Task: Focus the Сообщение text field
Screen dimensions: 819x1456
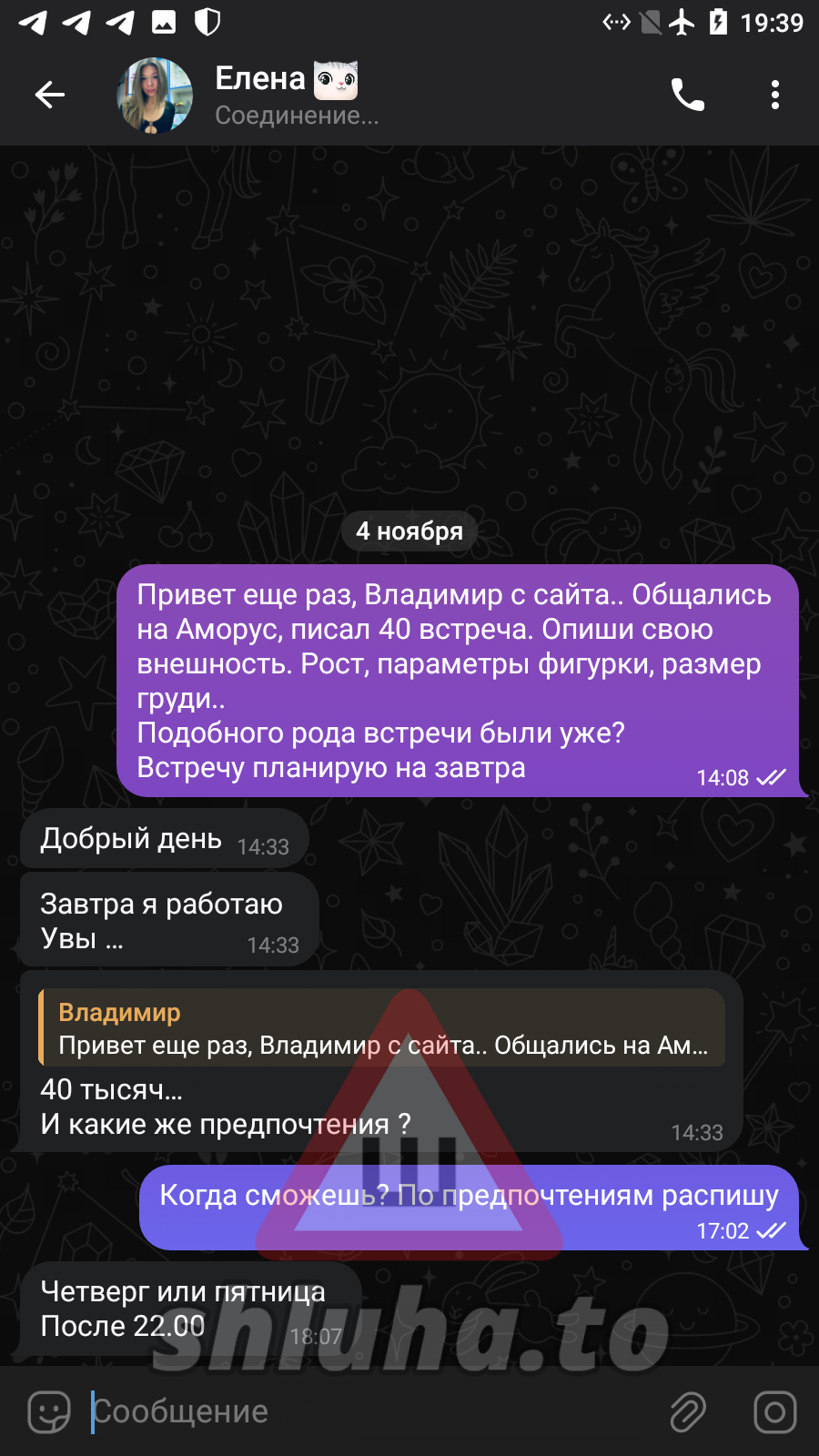Action: click(x=364, y=1412)
